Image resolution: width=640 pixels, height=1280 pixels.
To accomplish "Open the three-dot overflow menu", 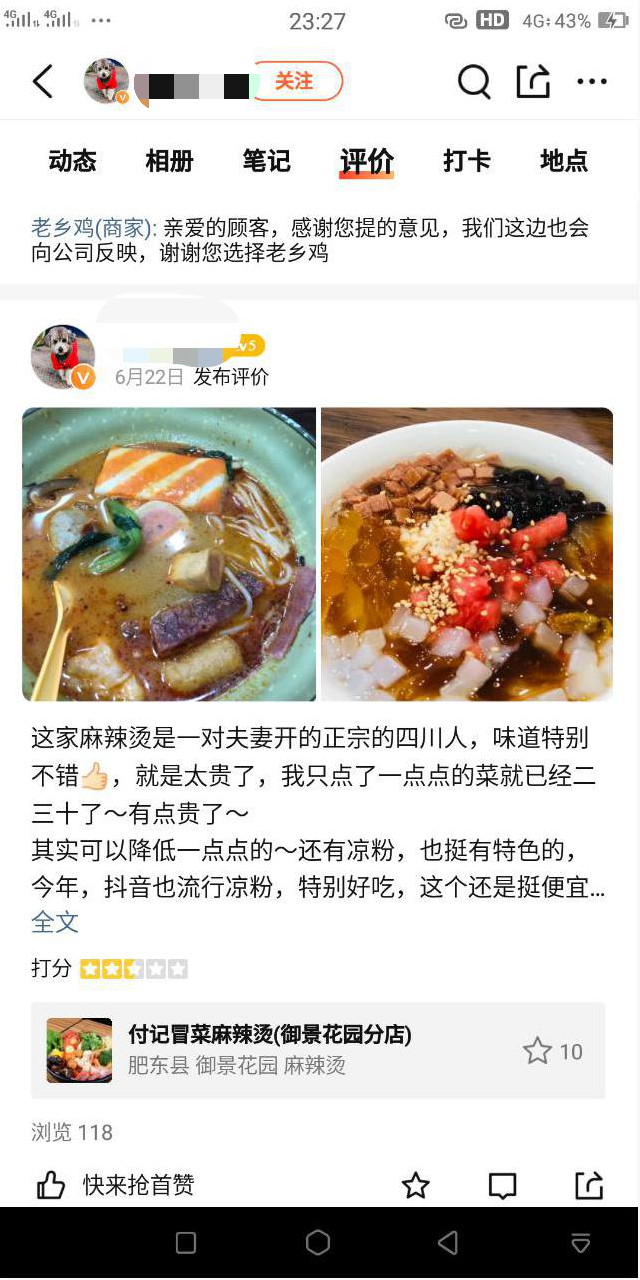I will [592, 81].
